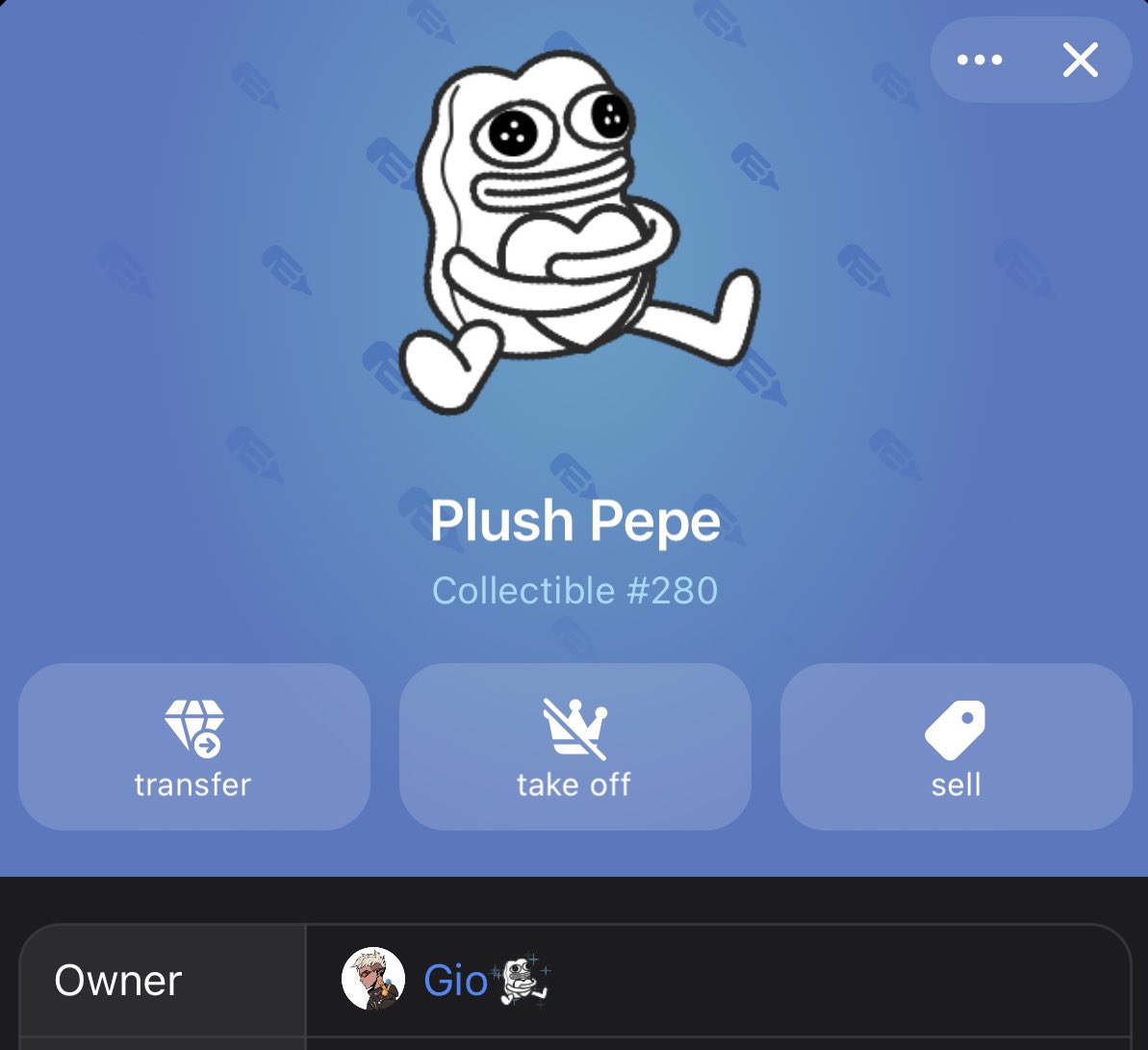The width and height of the screenshot is (1148, 1050).
Task: Sell this collectible
Action: point(956,747)
